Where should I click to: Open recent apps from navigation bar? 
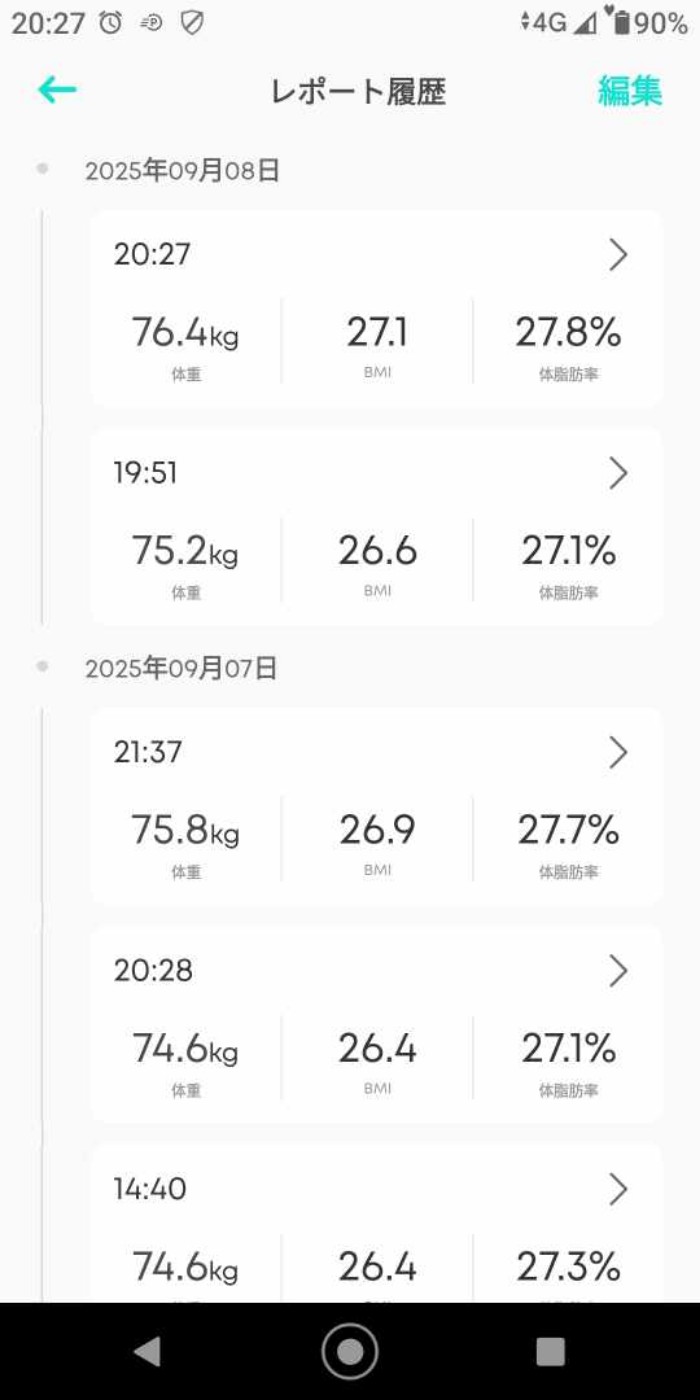click(550, 1351)
